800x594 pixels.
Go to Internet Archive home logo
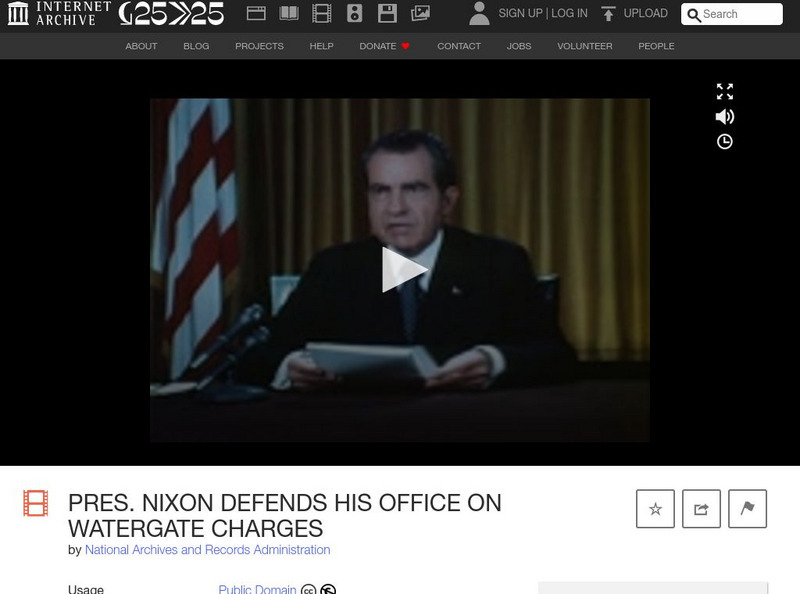tap(58, 14)
